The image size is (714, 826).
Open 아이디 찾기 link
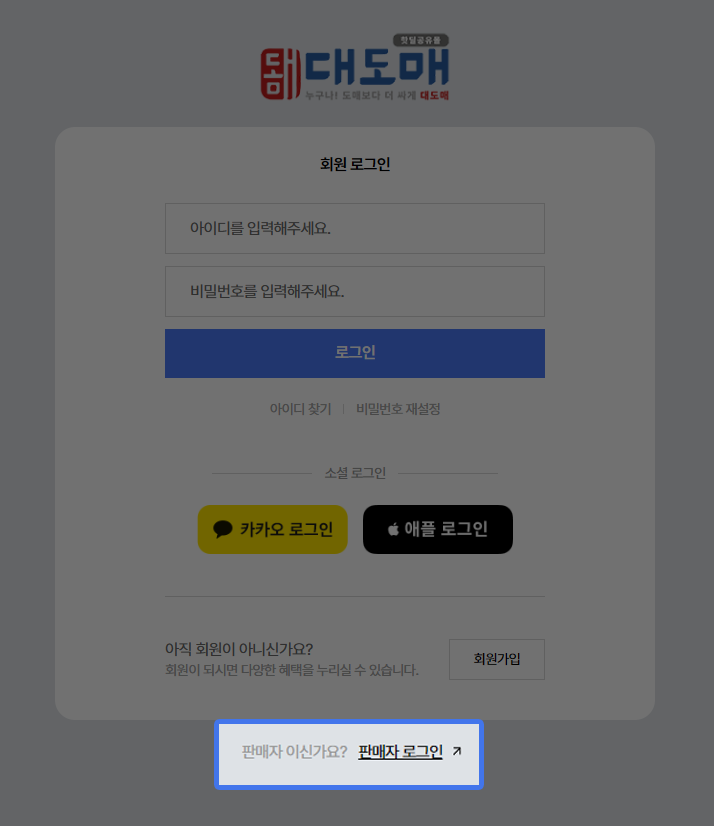[x=300, y=409]
